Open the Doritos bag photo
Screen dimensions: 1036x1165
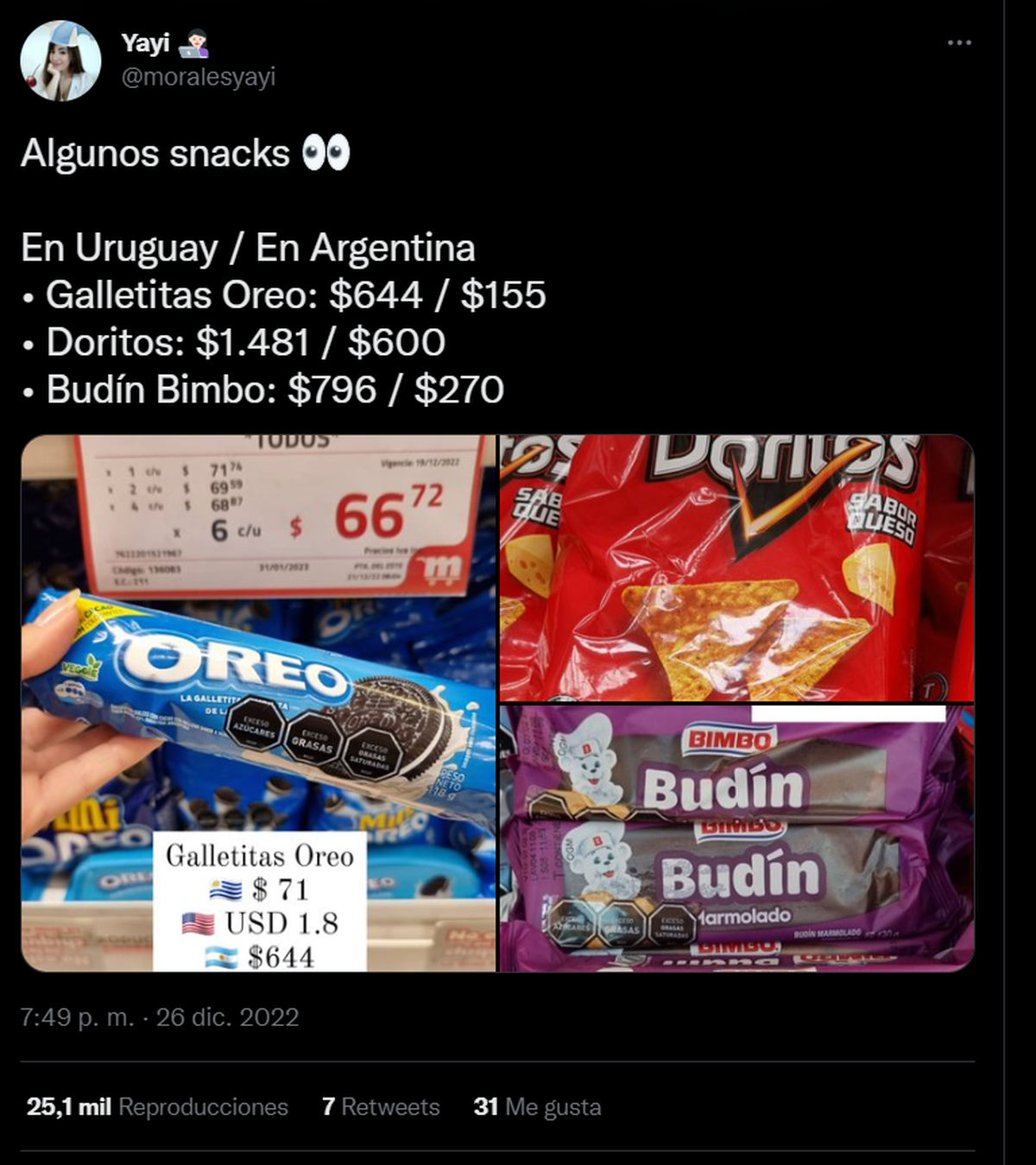(736, 567)
